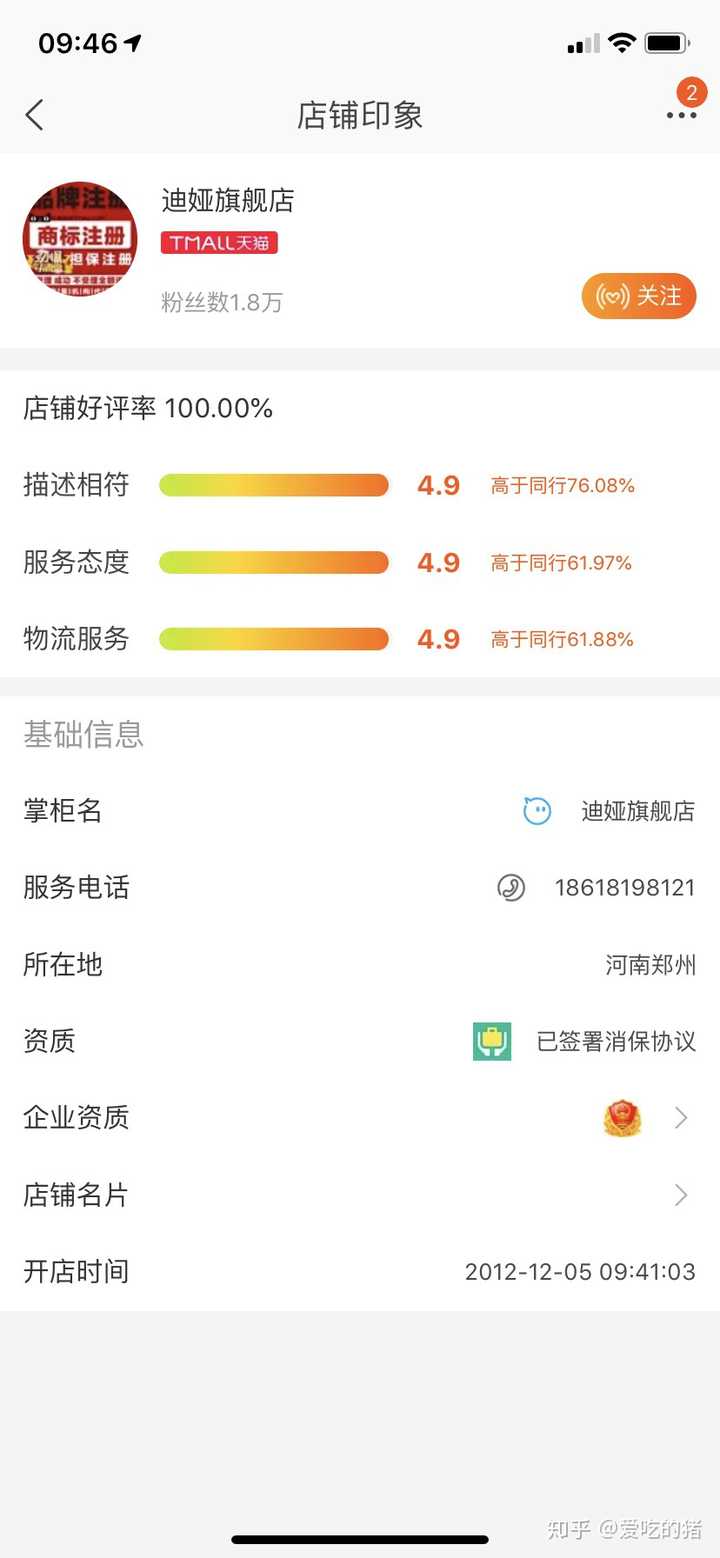This screenshot has width=720, height=1558.
Task: Open the enterprise qualification badge icon
Action: coord(622,1118)
